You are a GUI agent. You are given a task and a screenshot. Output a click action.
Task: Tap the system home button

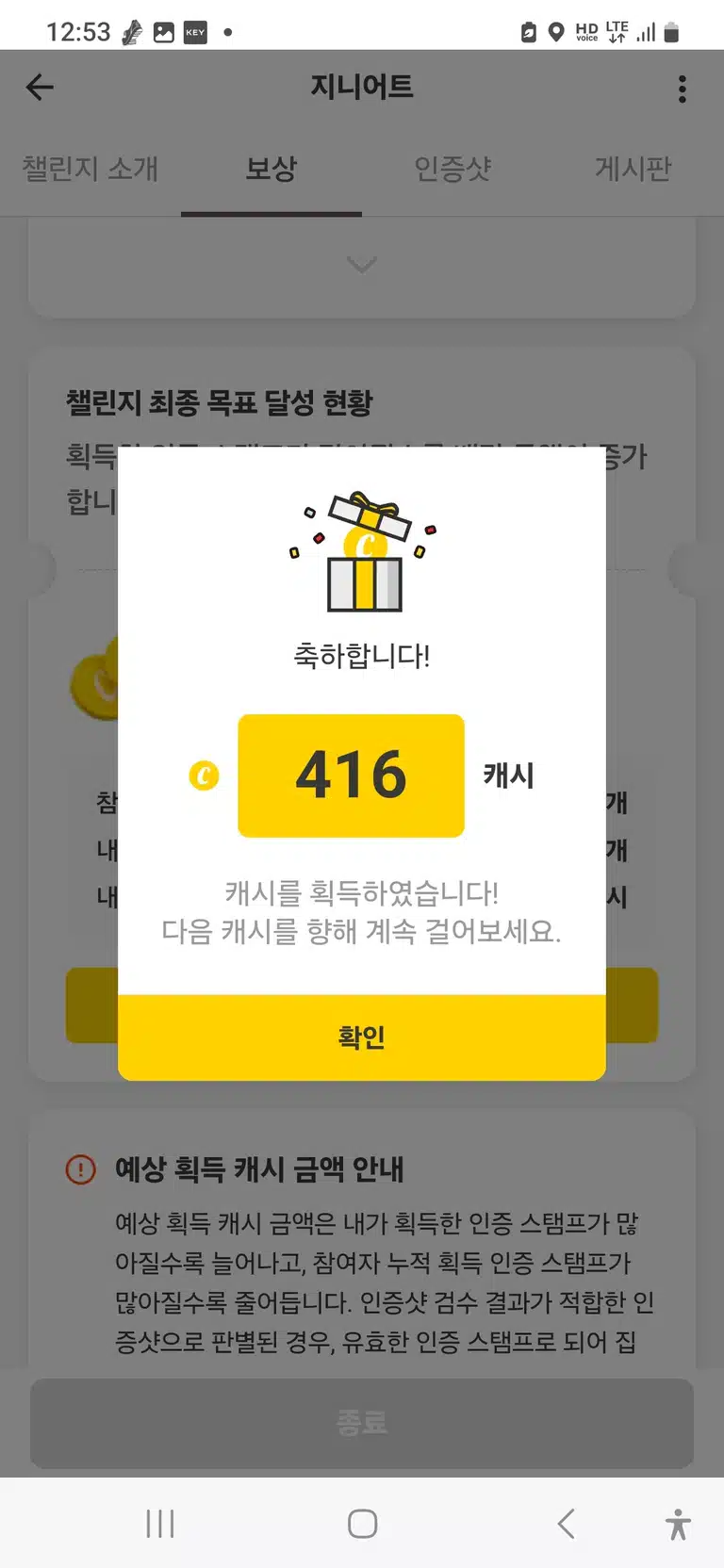click(362, 1524)
